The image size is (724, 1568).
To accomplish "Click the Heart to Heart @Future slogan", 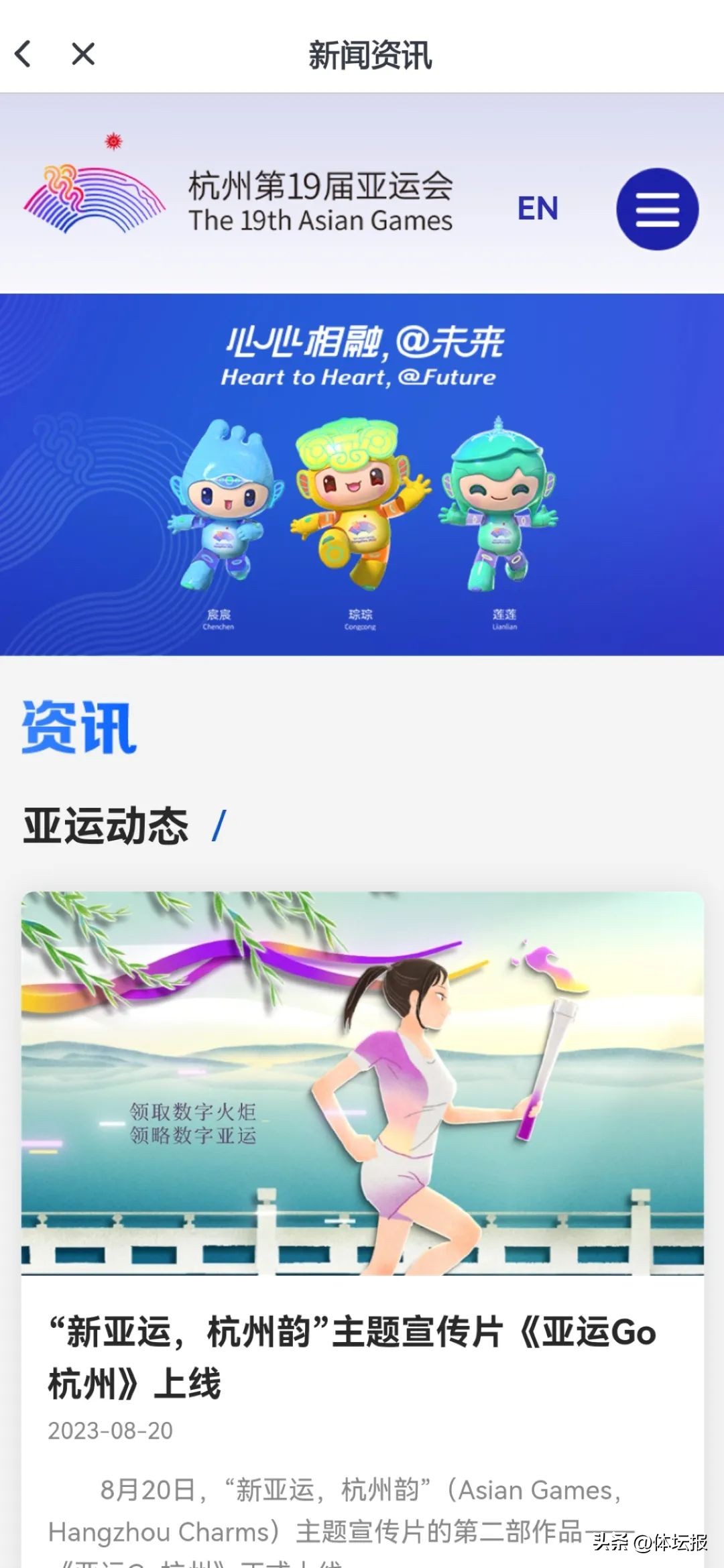I will (362, 355).
